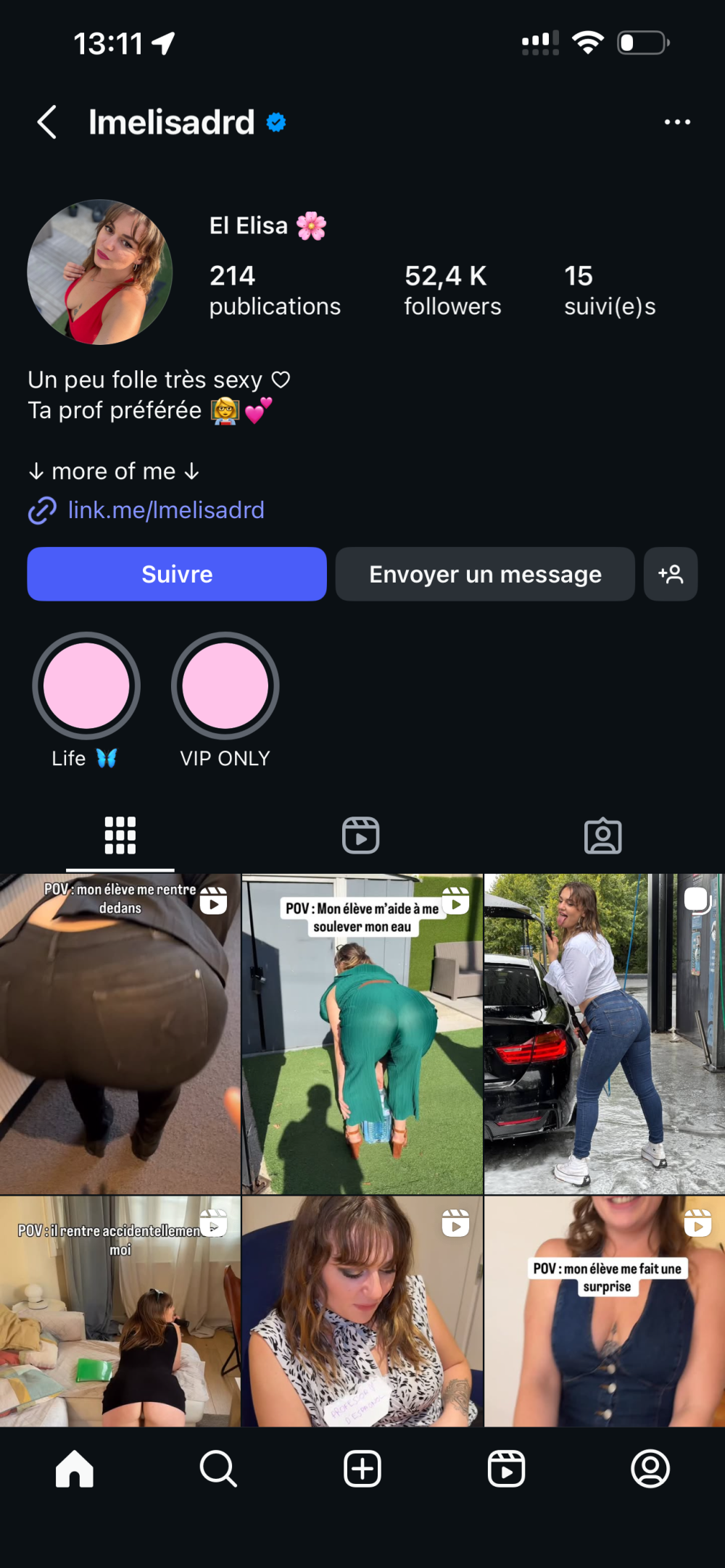This screenshot has height=1568, width=725.
Task: Go back from this profile
Action: 47,122
